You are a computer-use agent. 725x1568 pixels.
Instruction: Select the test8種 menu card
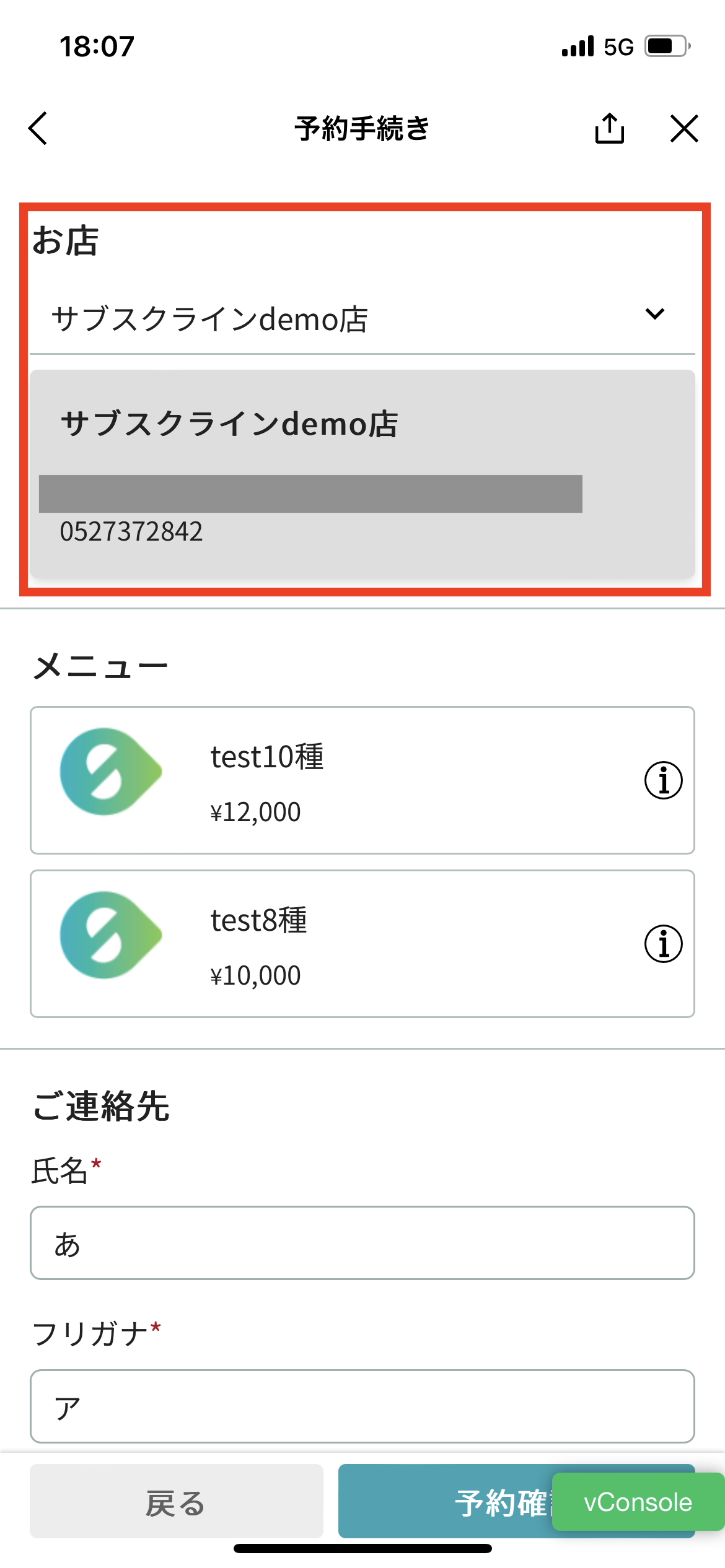tap(362, 944)
